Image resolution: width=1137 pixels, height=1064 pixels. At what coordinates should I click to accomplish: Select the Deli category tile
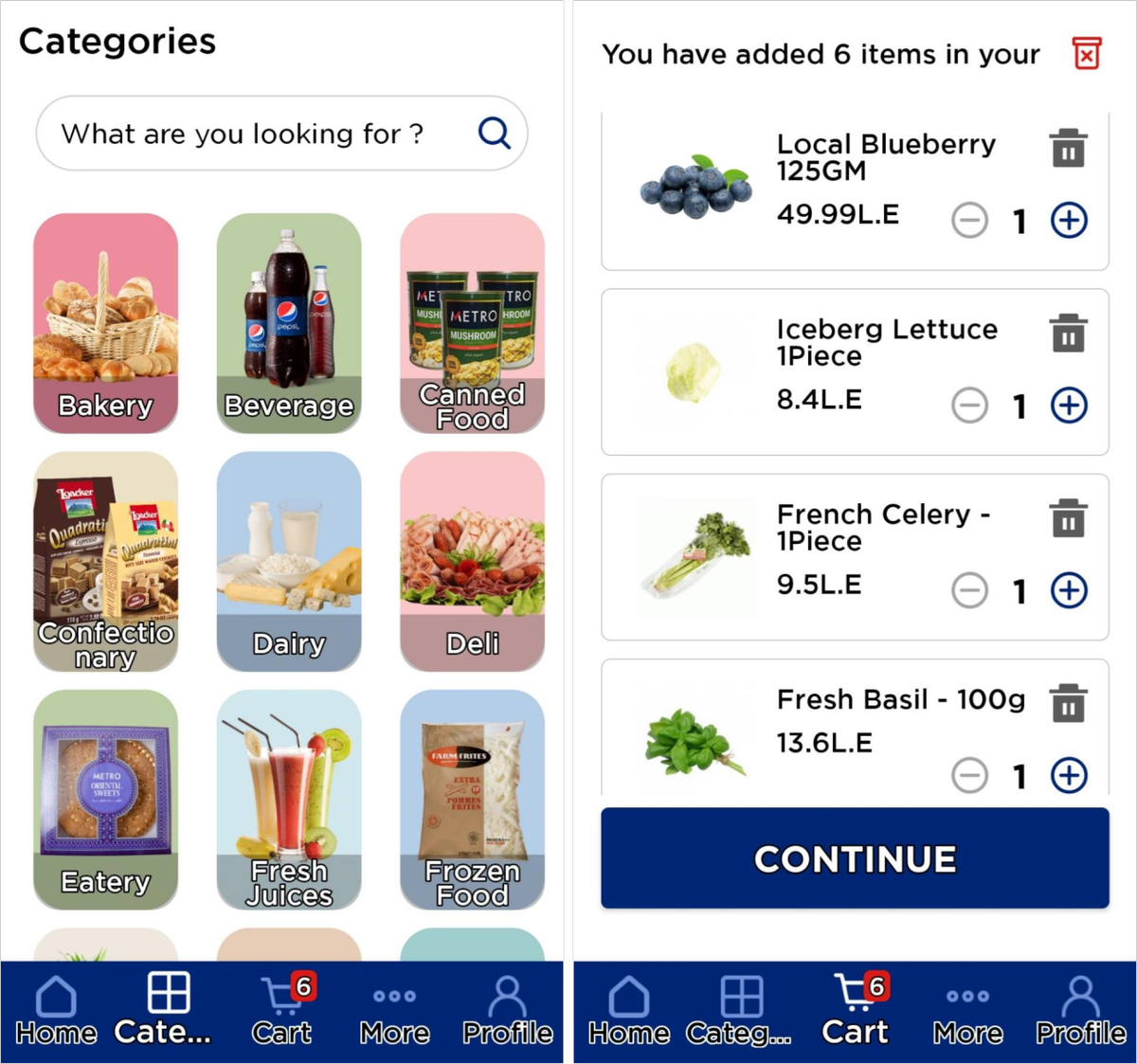coord(472,561)
